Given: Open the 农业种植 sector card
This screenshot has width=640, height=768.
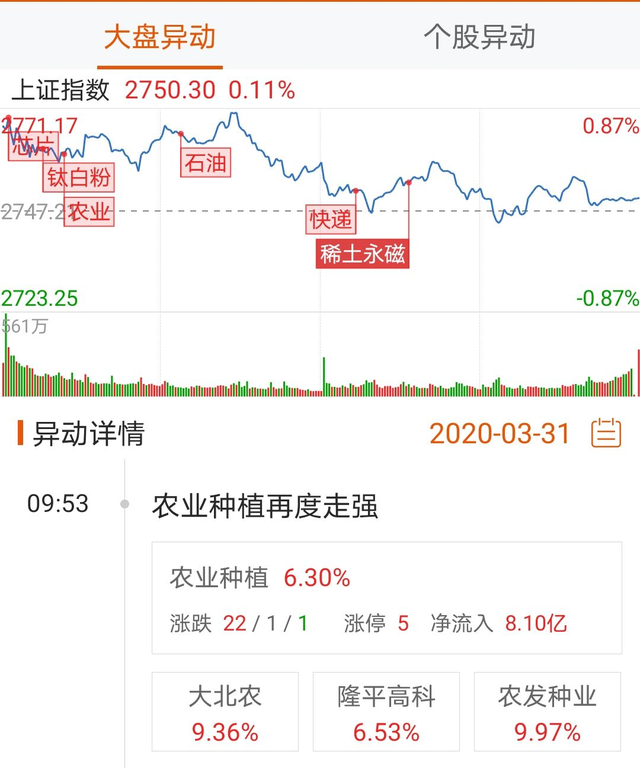Looking at the screenshot, I should point(386,598).
